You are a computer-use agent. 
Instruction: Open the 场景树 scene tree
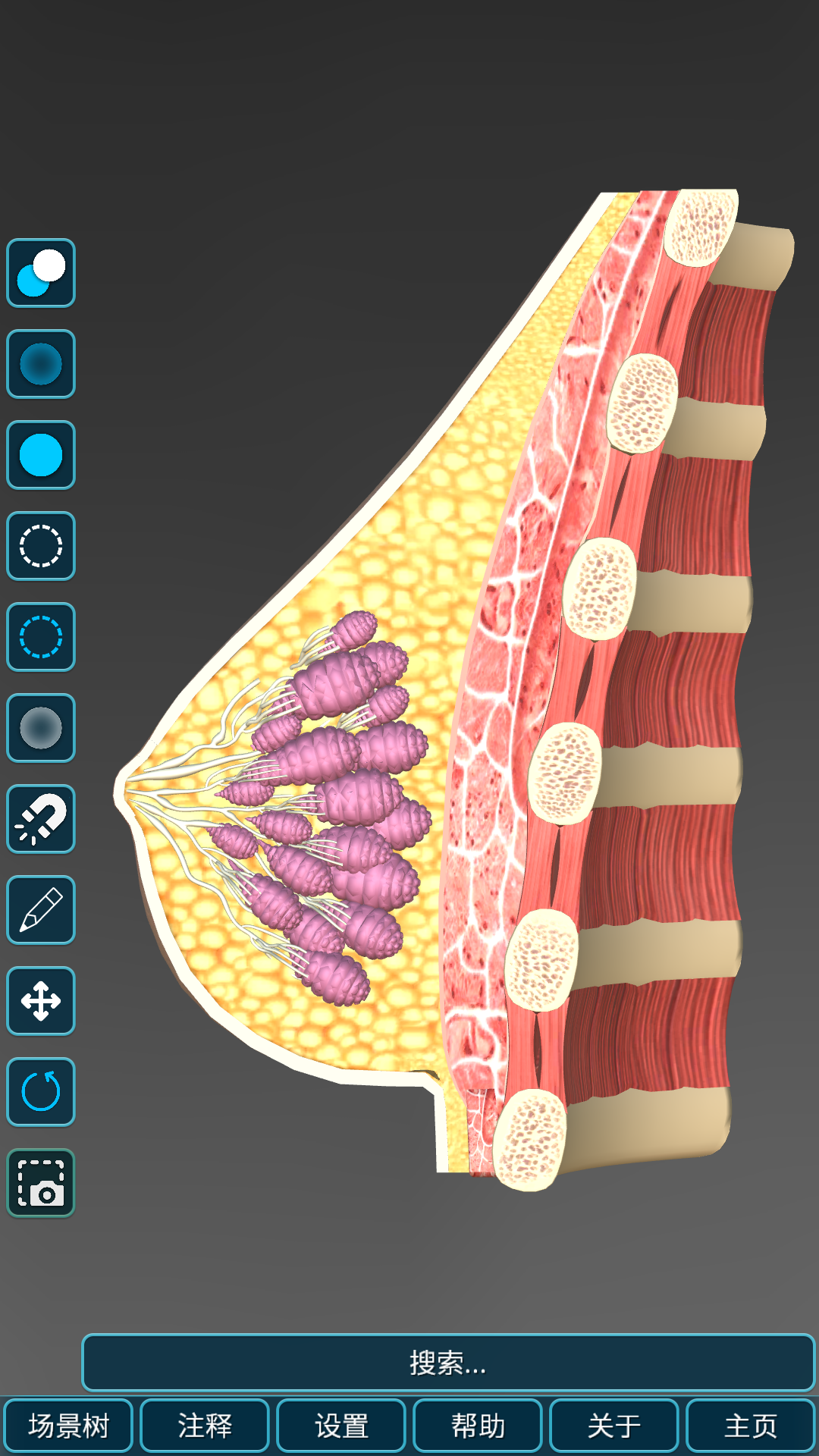pos(68,1426)
